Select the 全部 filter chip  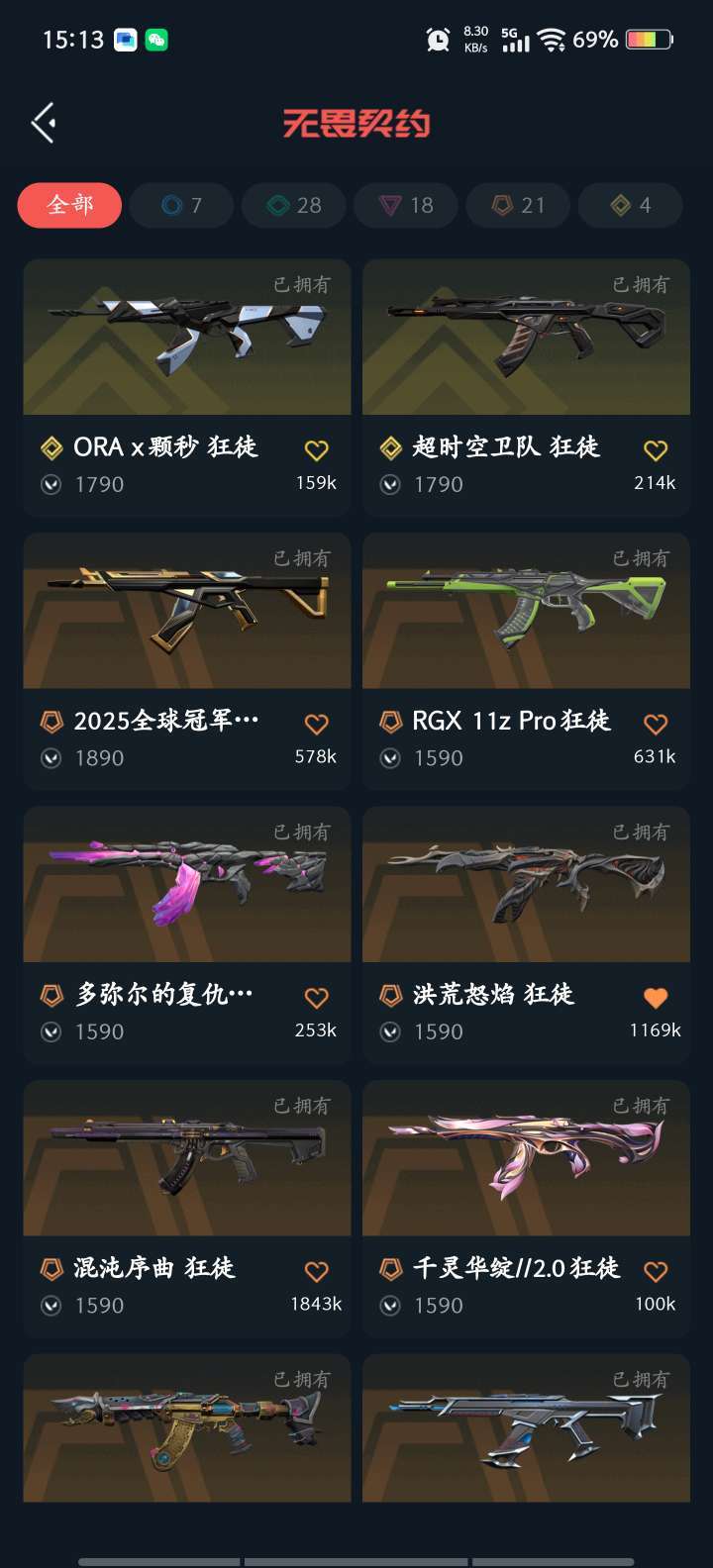tap(69, 205)
